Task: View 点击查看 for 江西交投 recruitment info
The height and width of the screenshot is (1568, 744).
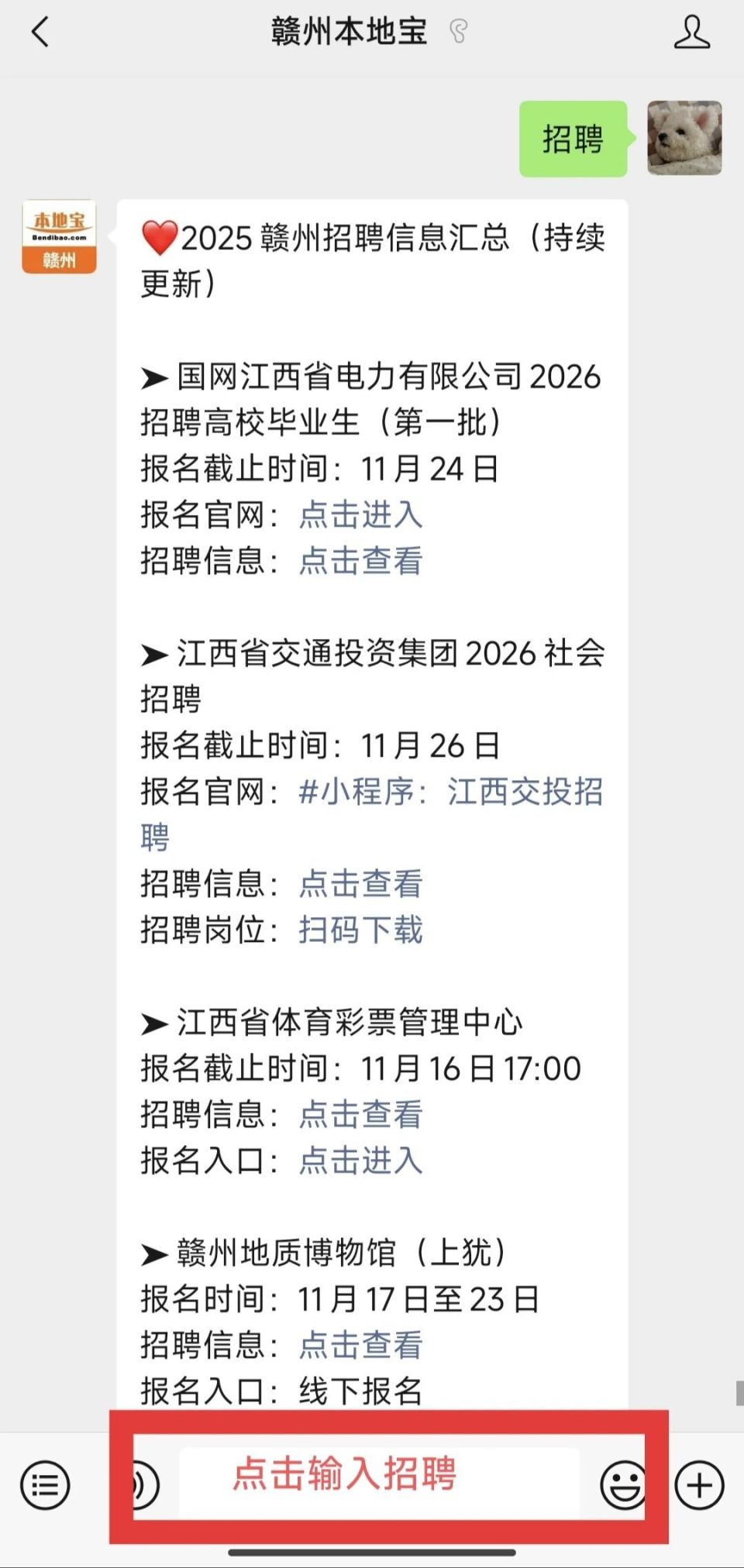Action: 360,883
